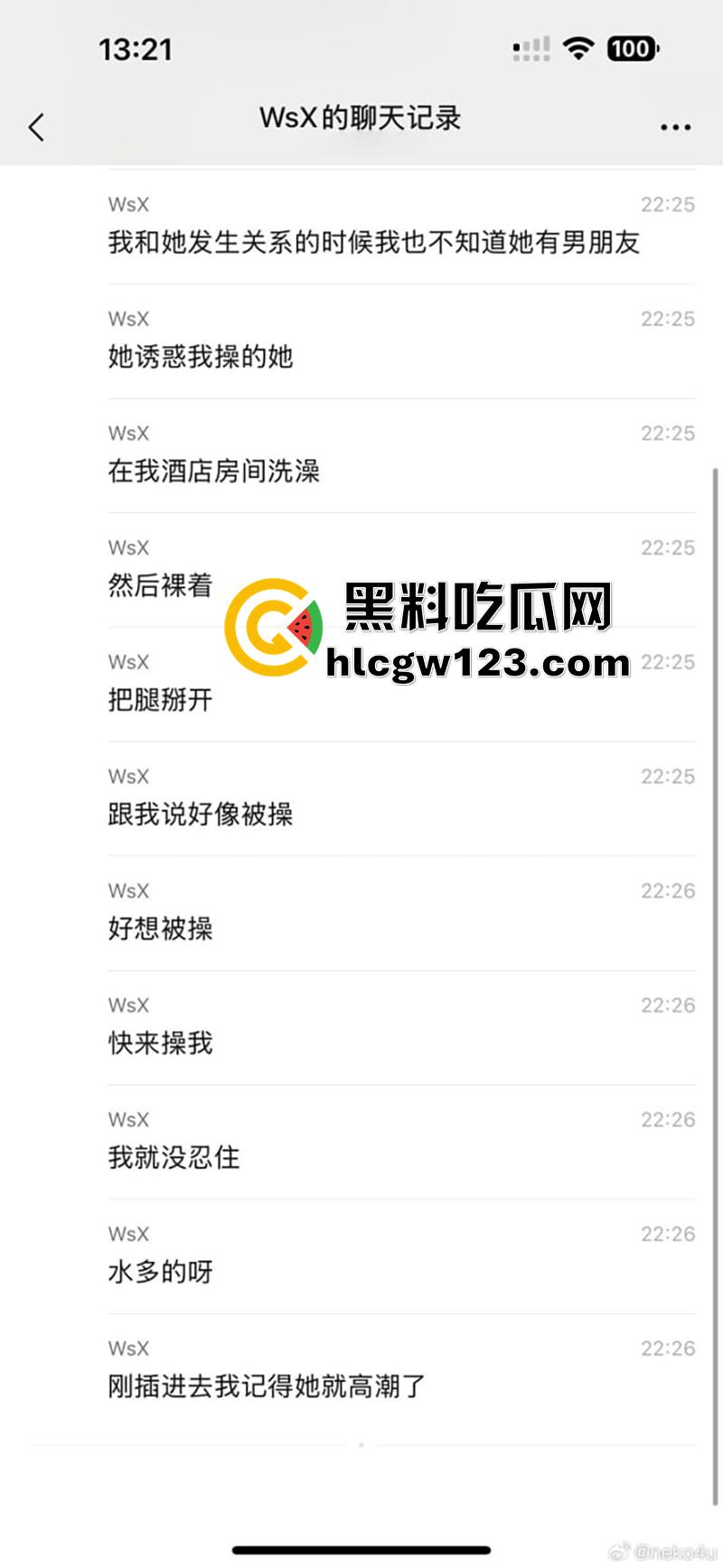Viewport: 723px width, 1568px height.
Task: Tap the message 我就没忍住
Action: tap(172, 1157)
